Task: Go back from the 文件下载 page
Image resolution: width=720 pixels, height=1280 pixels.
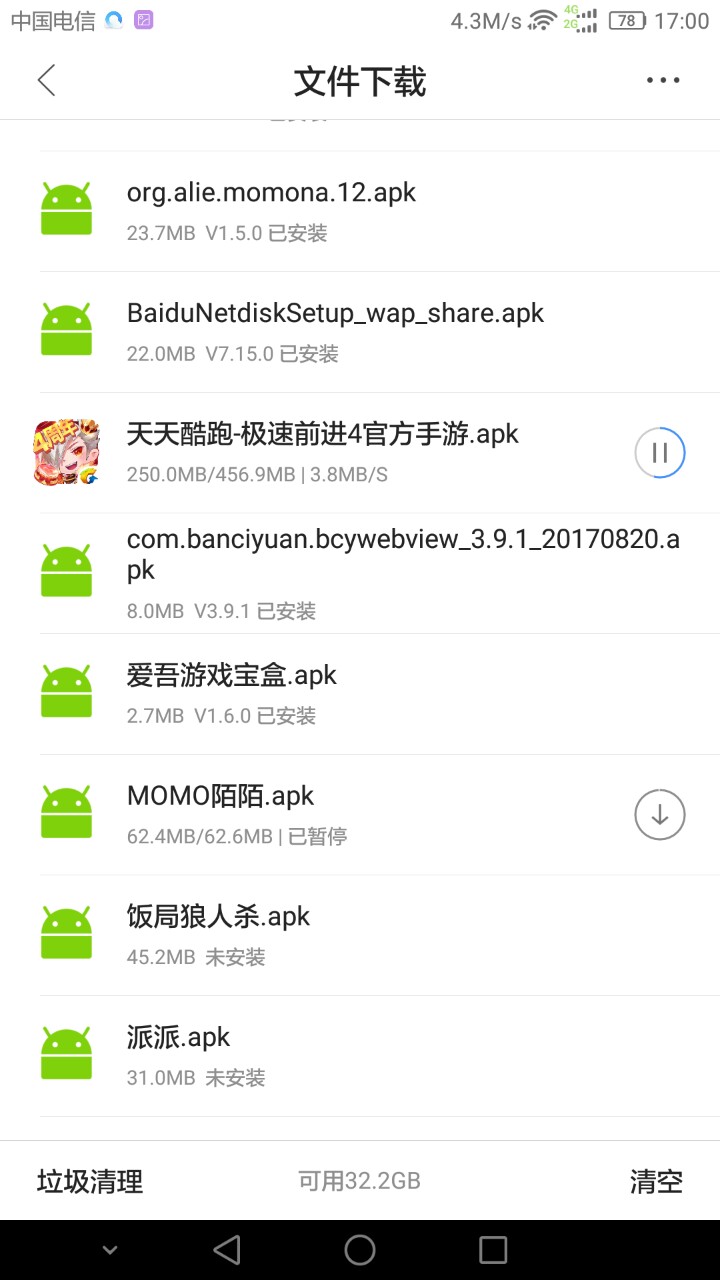Action: (x=46, y=81)
